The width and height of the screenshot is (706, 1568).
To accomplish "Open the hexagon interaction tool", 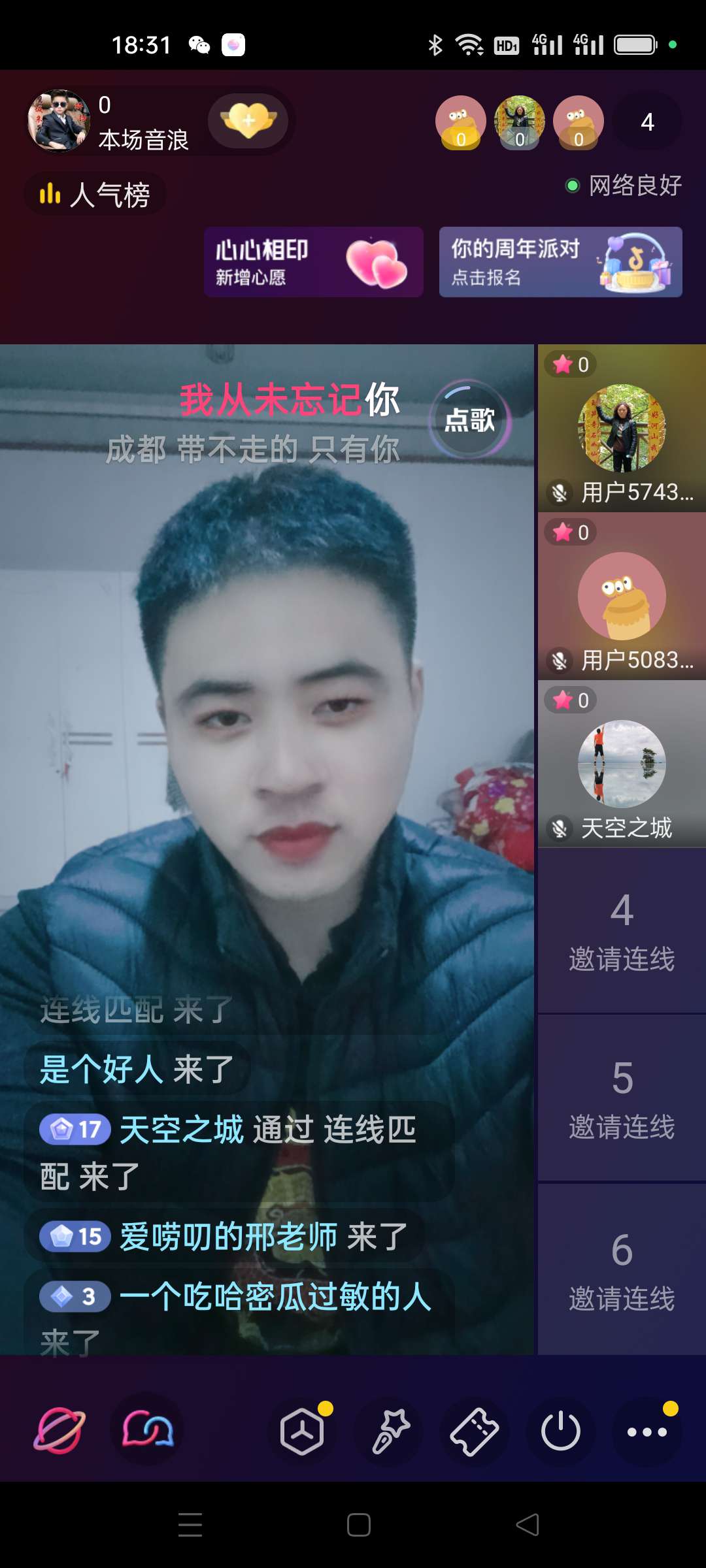I will (302, 1431).
